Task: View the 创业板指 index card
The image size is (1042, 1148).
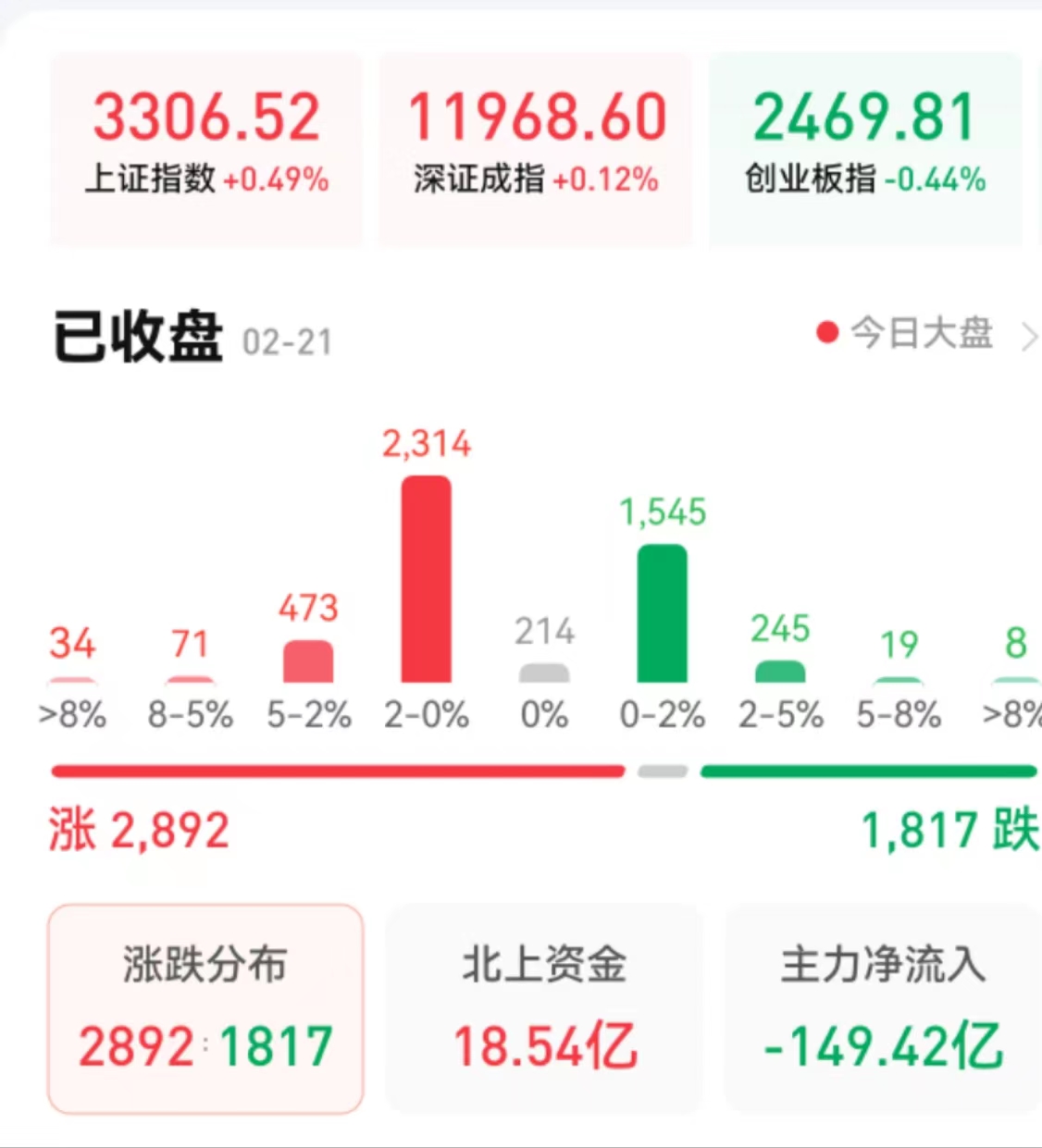Action: click(865, 148)
